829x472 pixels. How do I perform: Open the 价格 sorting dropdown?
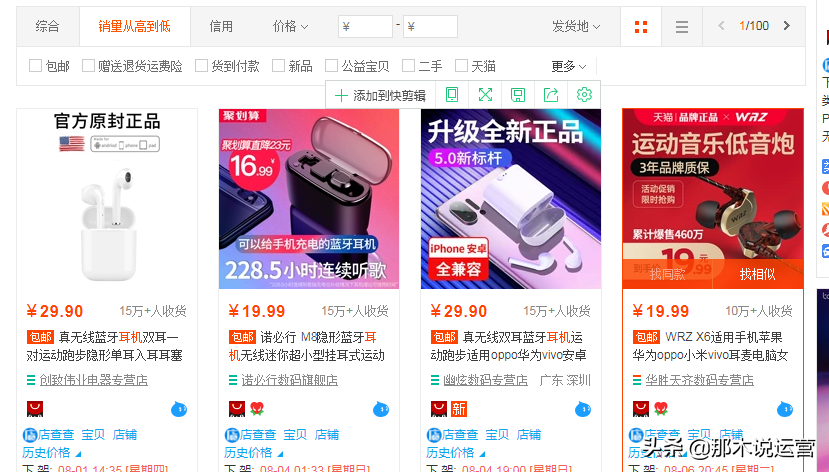coord(290,26)
